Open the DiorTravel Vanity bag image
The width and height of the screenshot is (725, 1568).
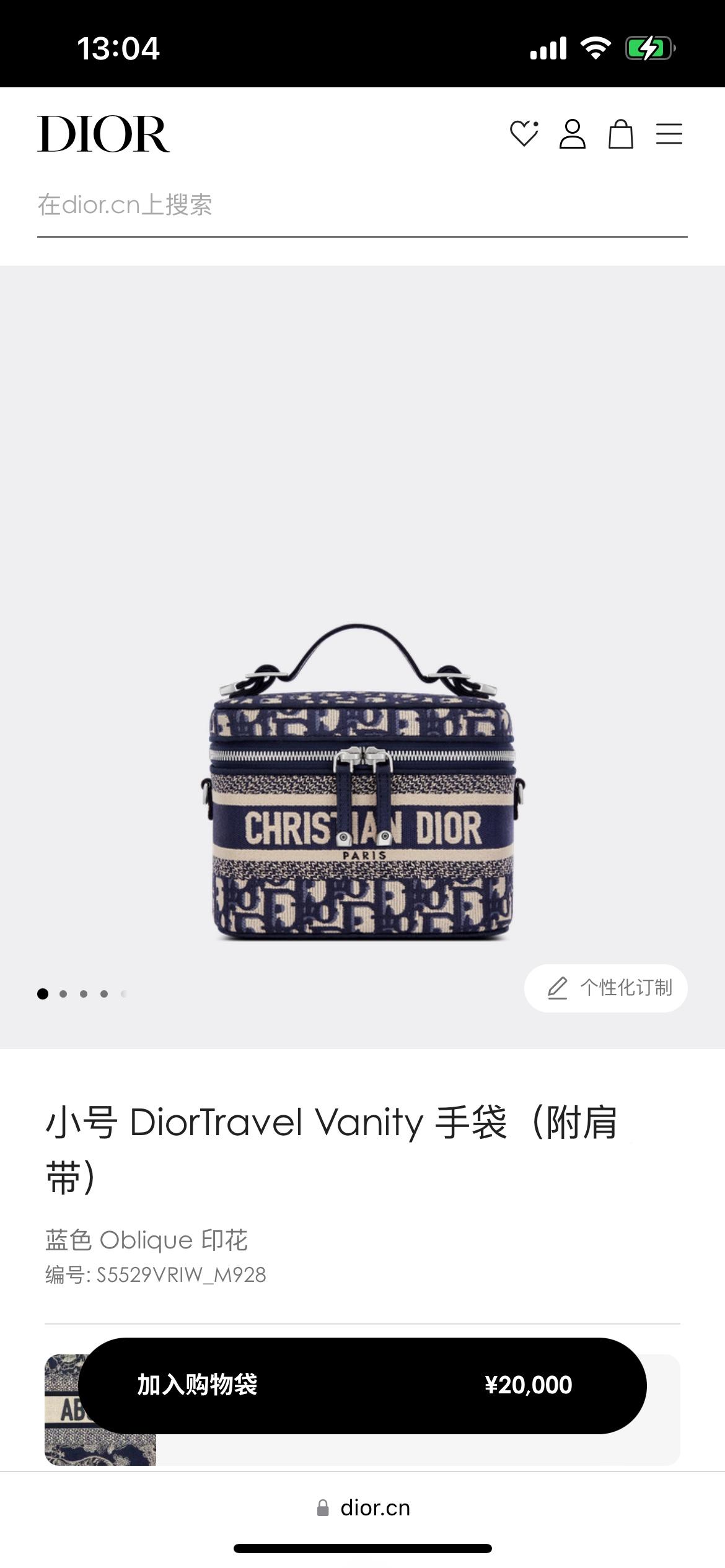(362, 783)
